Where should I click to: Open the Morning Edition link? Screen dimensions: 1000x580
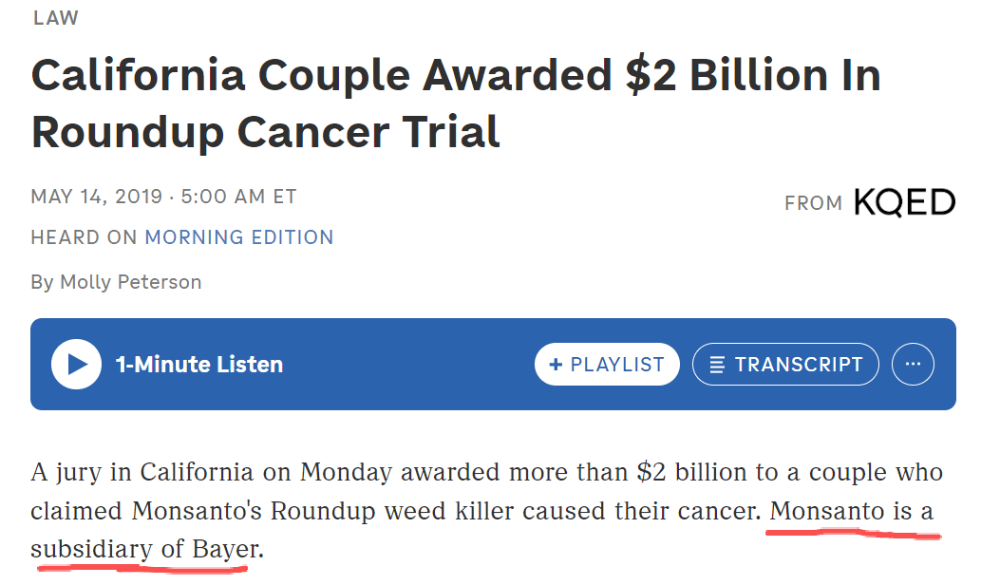[x=239, y=237]
